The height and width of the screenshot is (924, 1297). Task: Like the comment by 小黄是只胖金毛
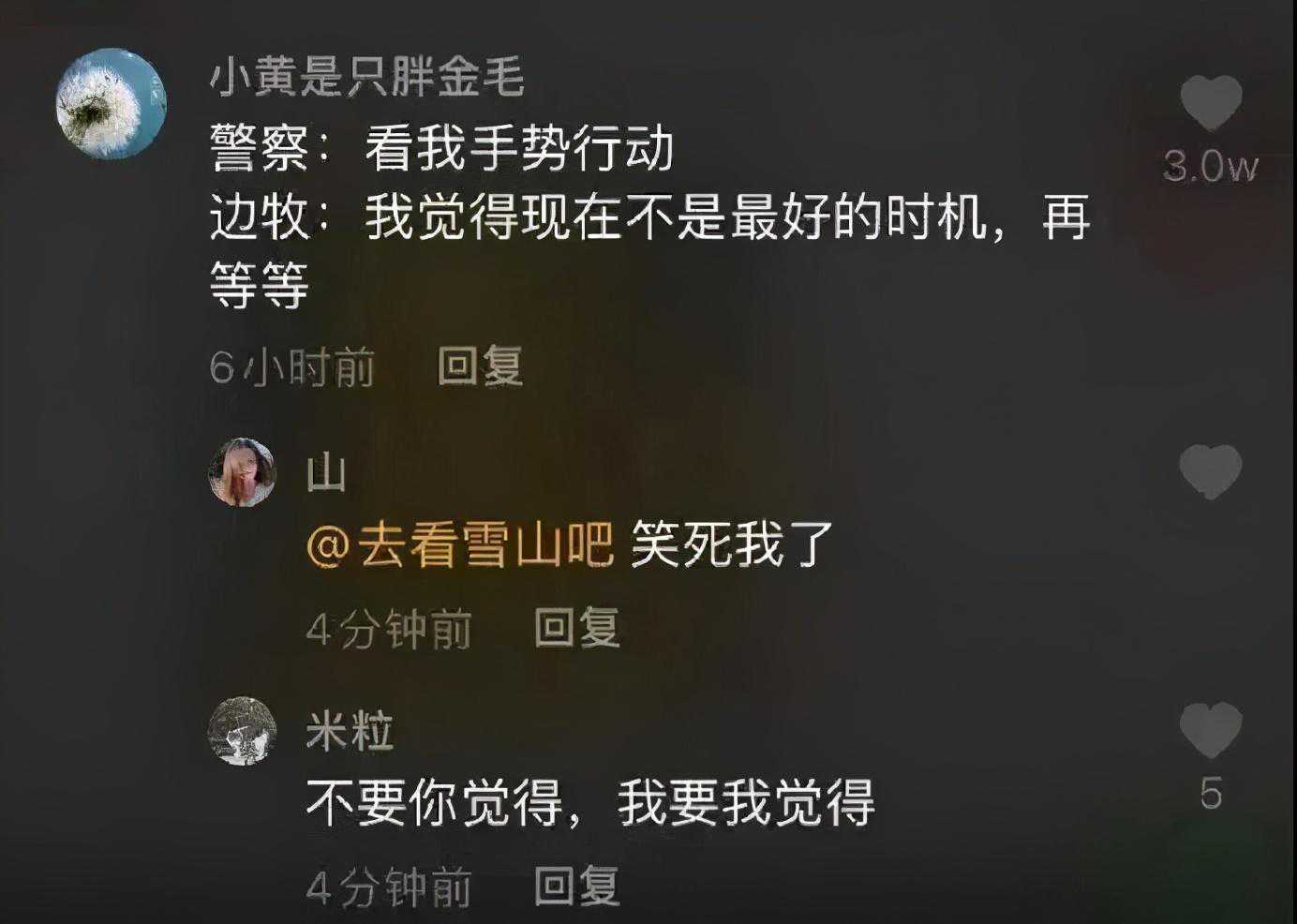(x=1211, y=104)
